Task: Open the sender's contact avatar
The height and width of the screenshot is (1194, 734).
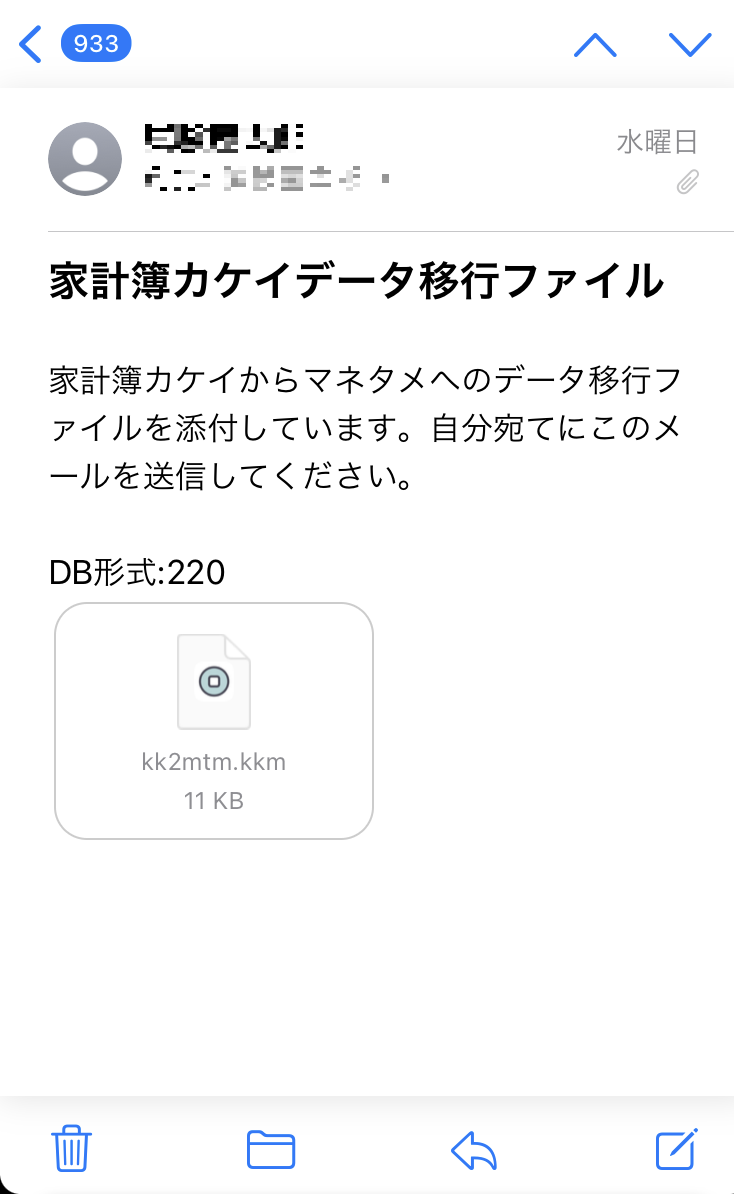Action: click(x=85, y=159)
